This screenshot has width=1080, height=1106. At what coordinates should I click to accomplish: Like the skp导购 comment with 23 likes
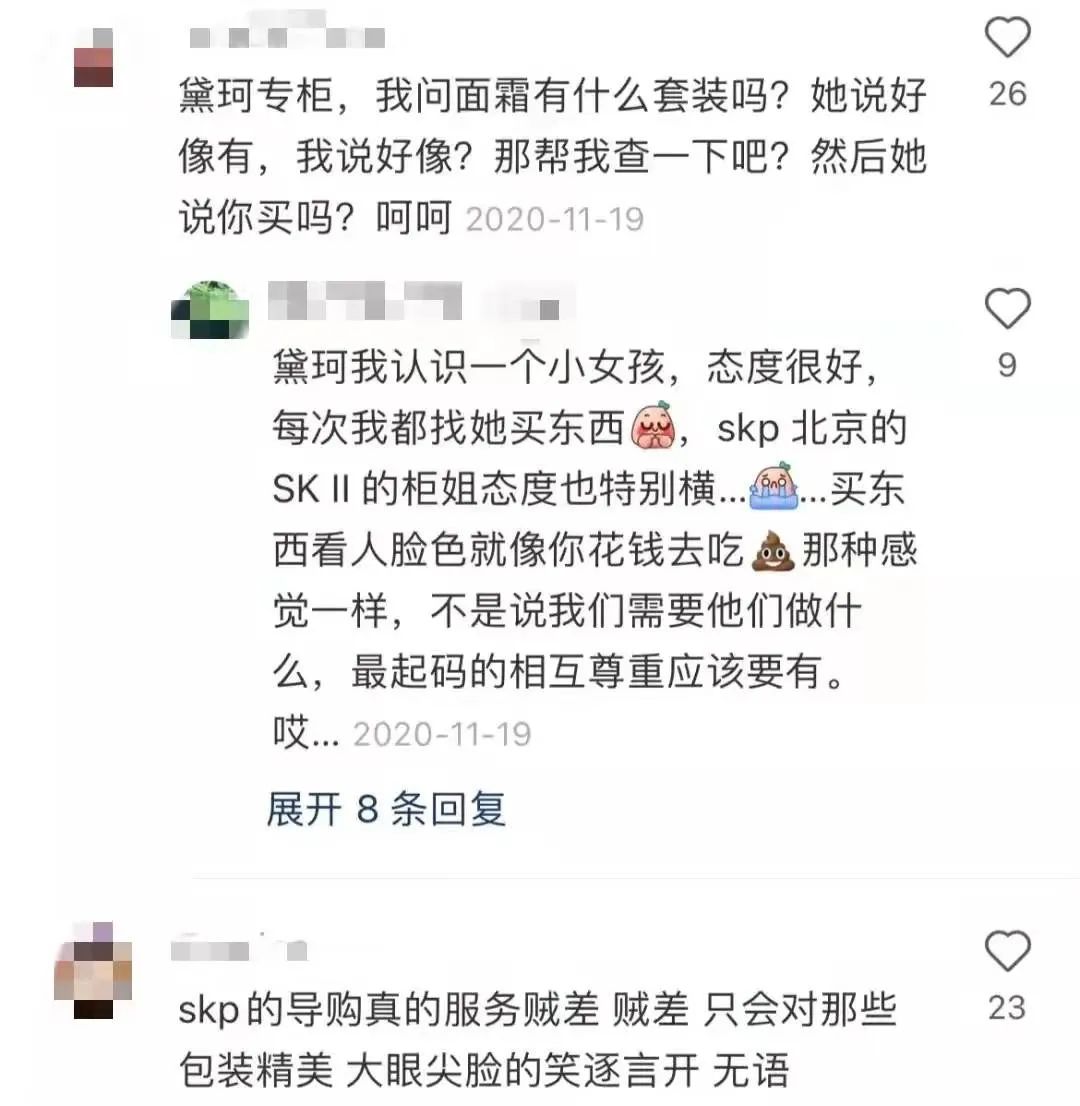1007,951
